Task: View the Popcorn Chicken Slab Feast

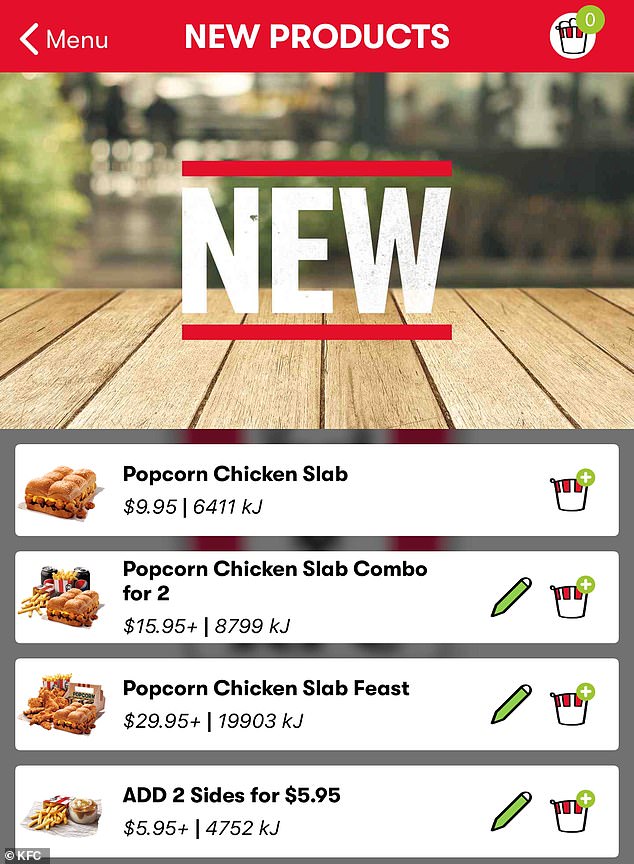Action: point(266,689)
